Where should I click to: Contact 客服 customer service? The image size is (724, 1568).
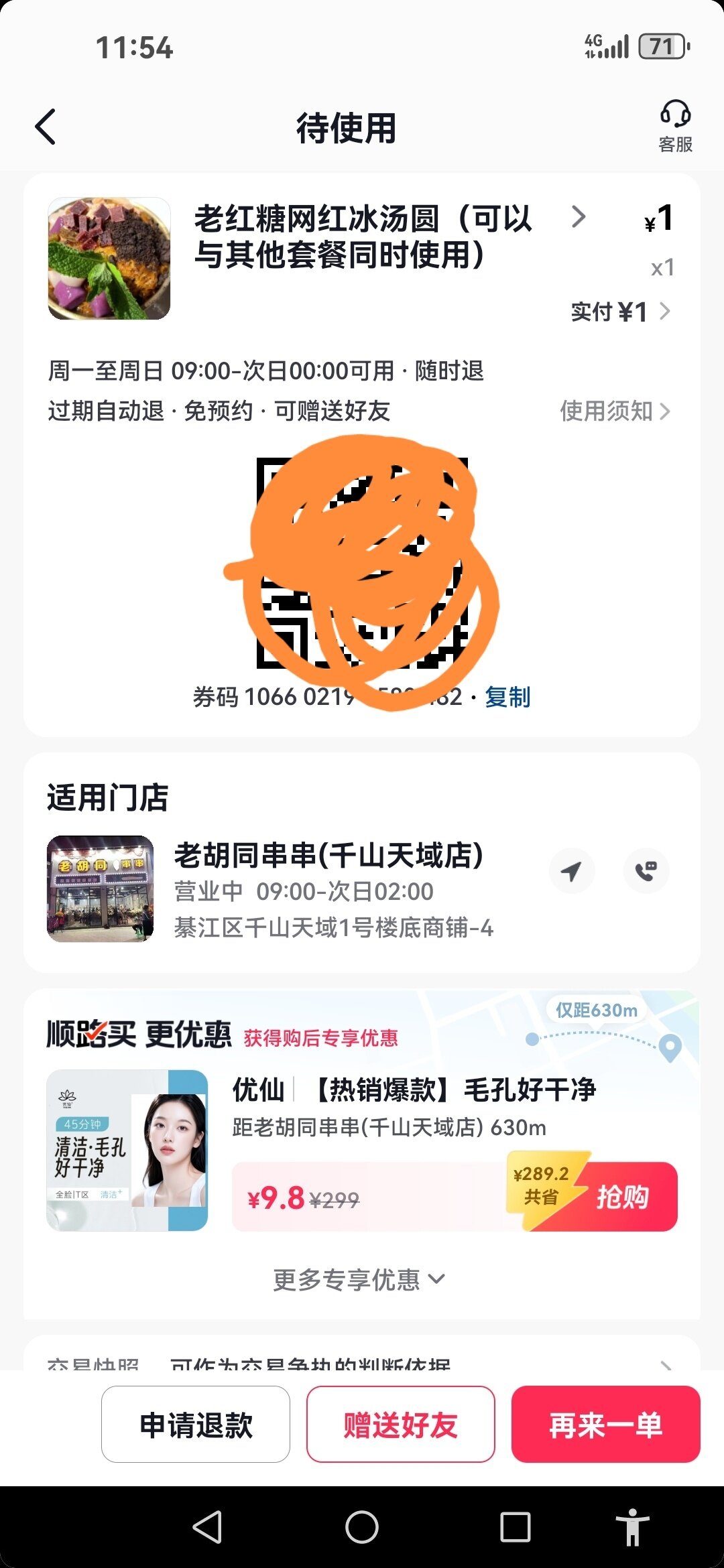[x=675, y=126]
